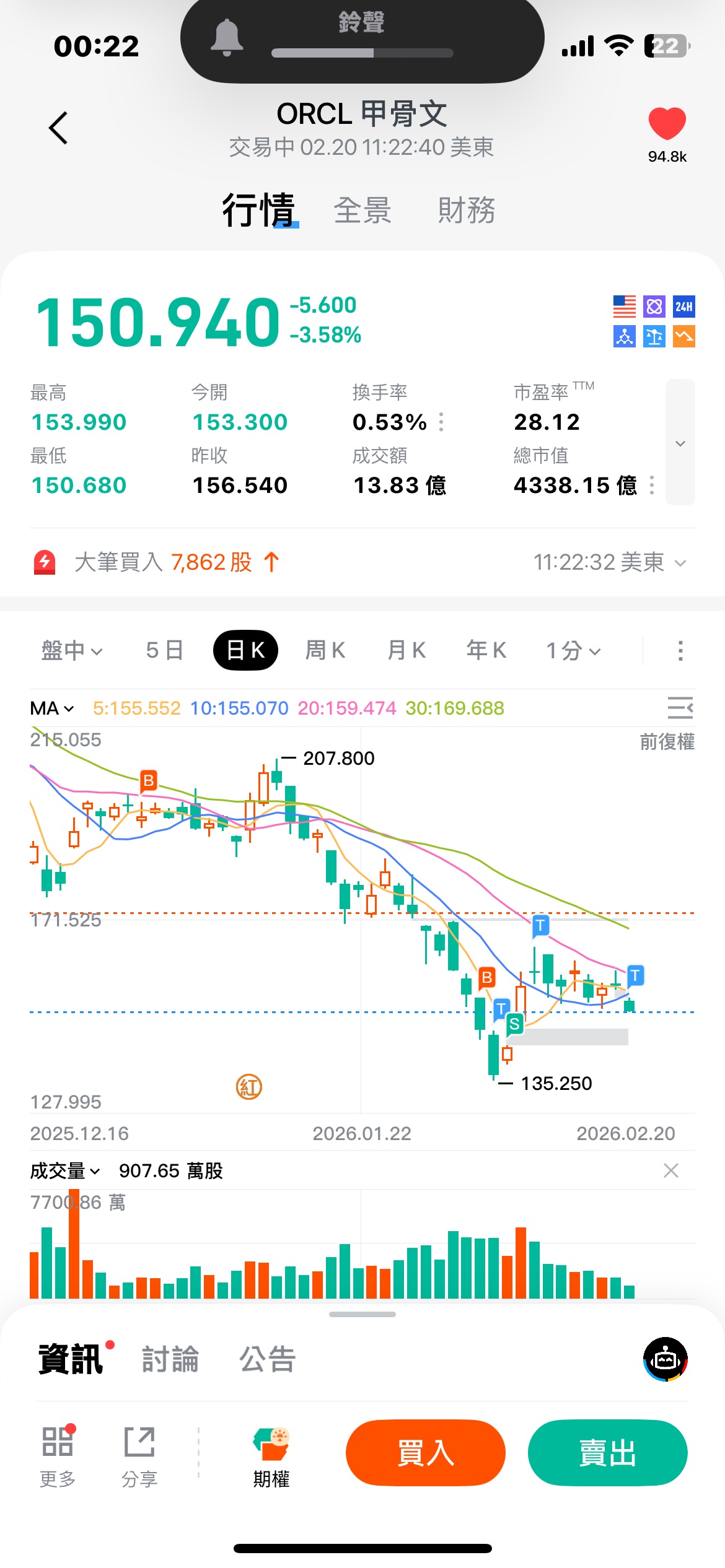The height and width of the screenshot is (1568, 725).
Task: Open the MA indicator dropdown
Action: click(x=52, y=708)
